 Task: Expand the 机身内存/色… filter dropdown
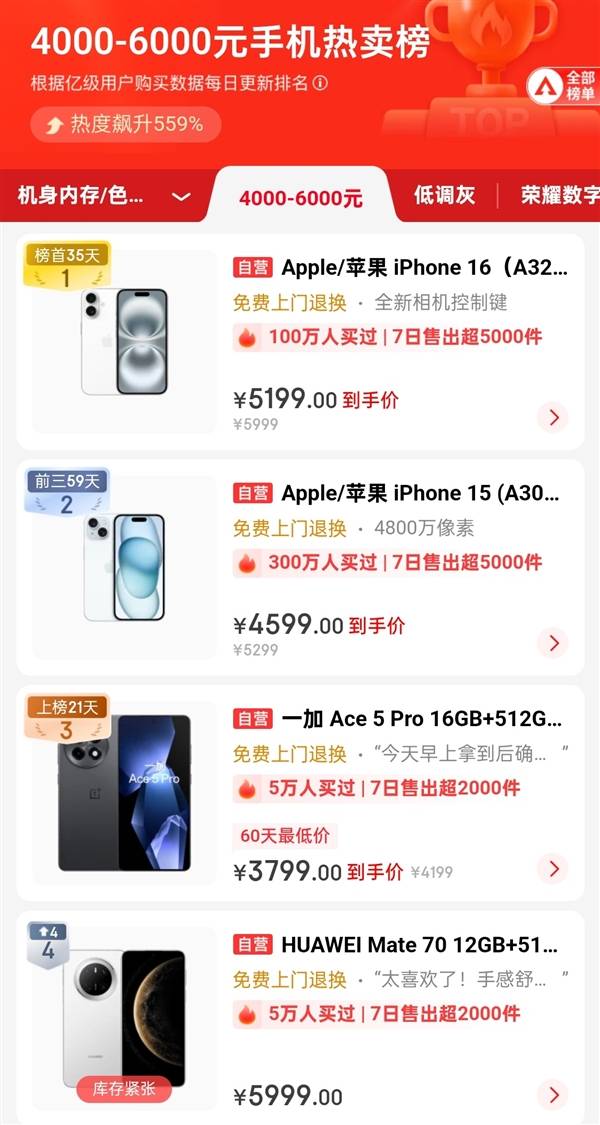pos(104,196)
